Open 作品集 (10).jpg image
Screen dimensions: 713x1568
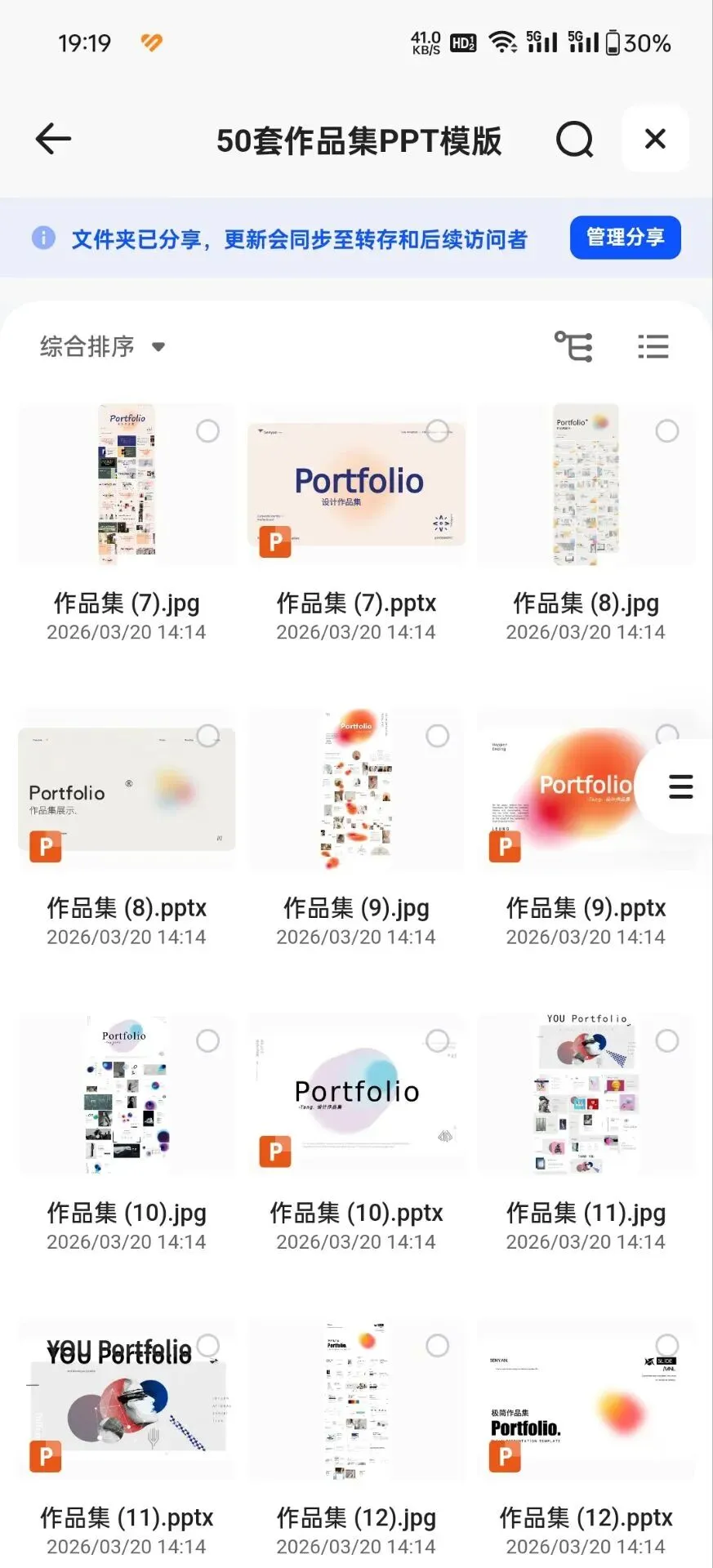click(127, 1094)
